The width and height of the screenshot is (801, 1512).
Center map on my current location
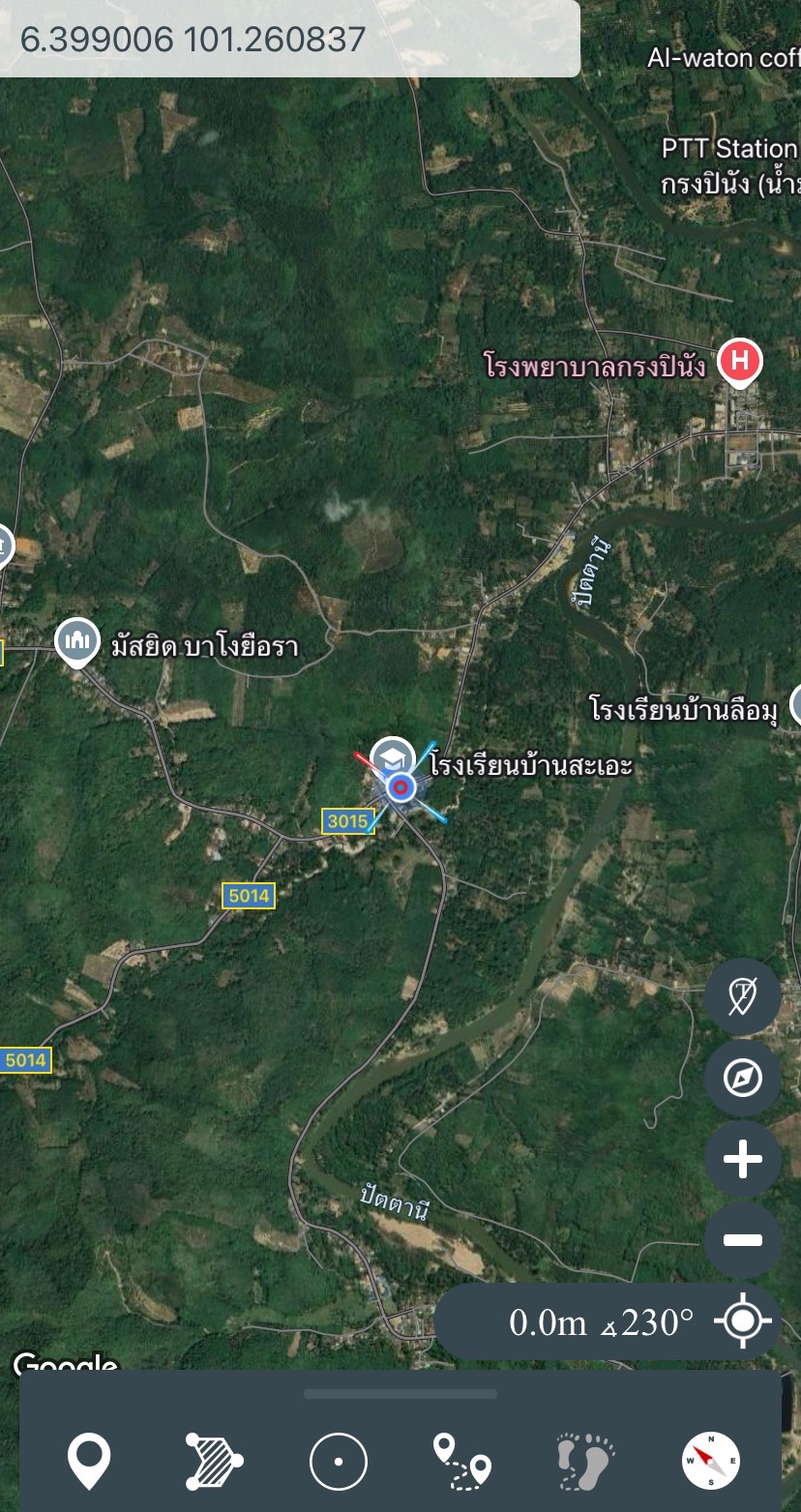point(742,1320)
